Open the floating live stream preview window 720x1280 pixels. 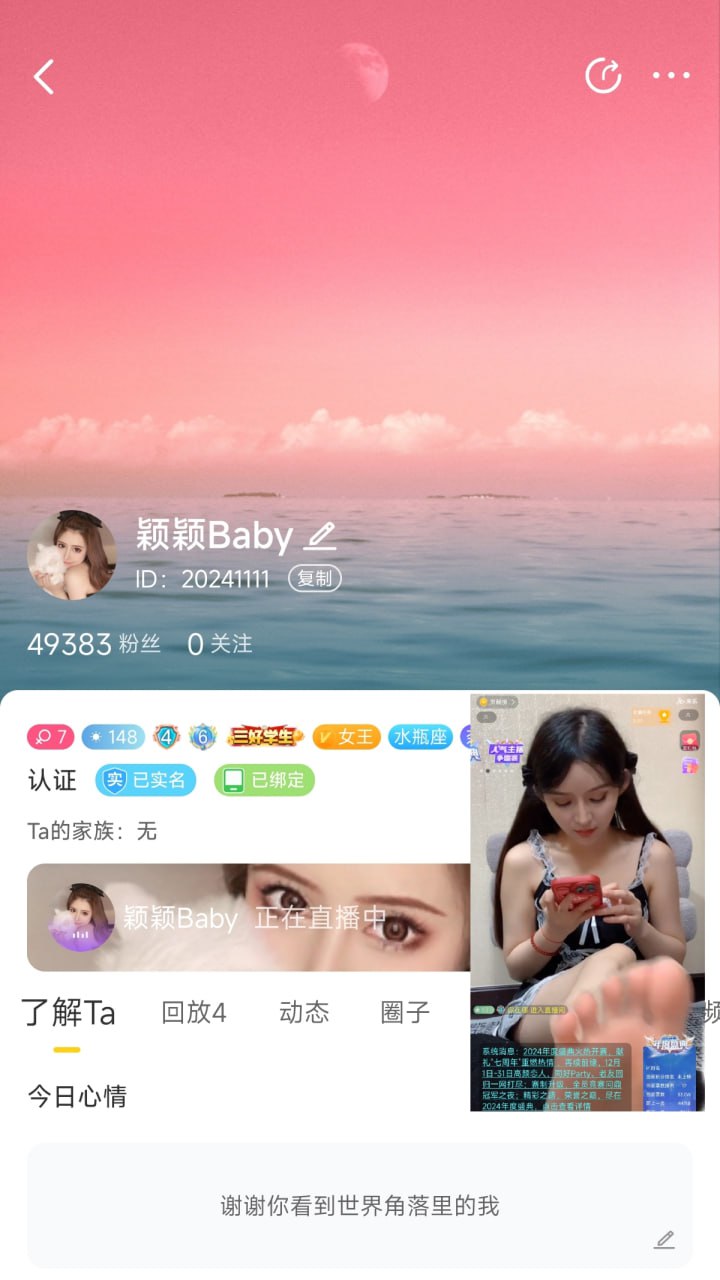588,900
